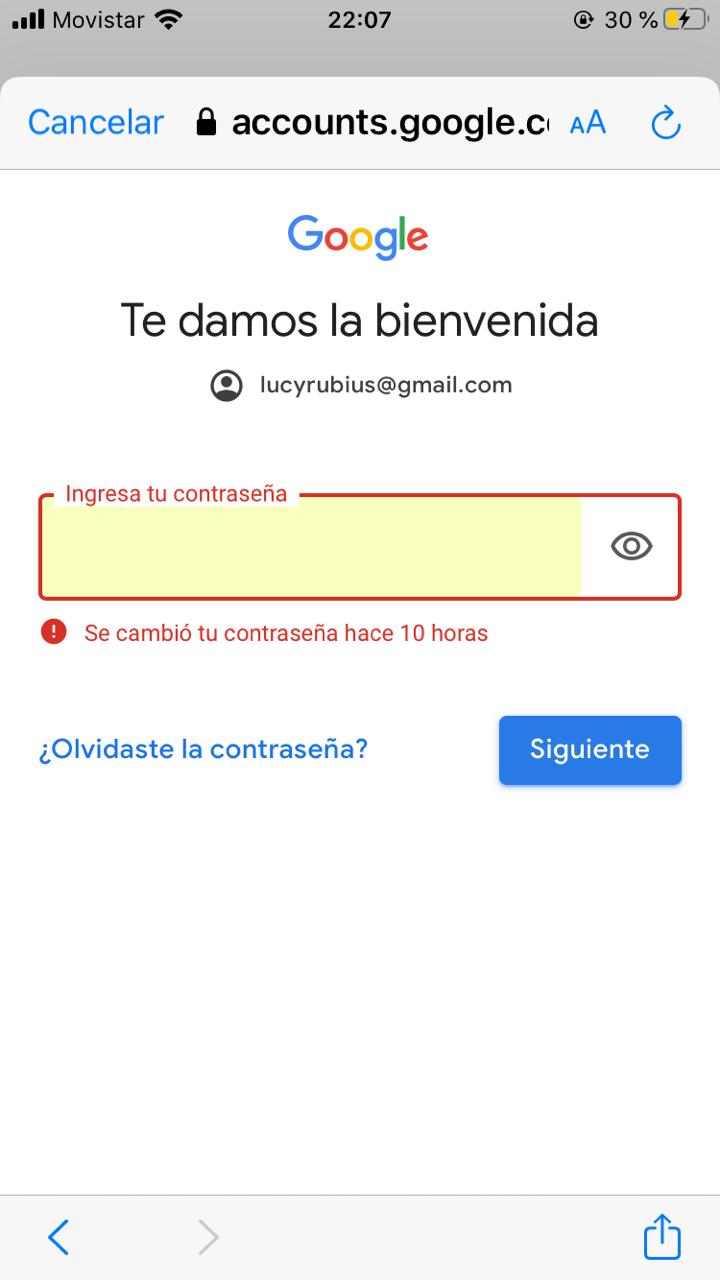Open the ¿Olvidaste la contraseña? link

pos(203,749)
